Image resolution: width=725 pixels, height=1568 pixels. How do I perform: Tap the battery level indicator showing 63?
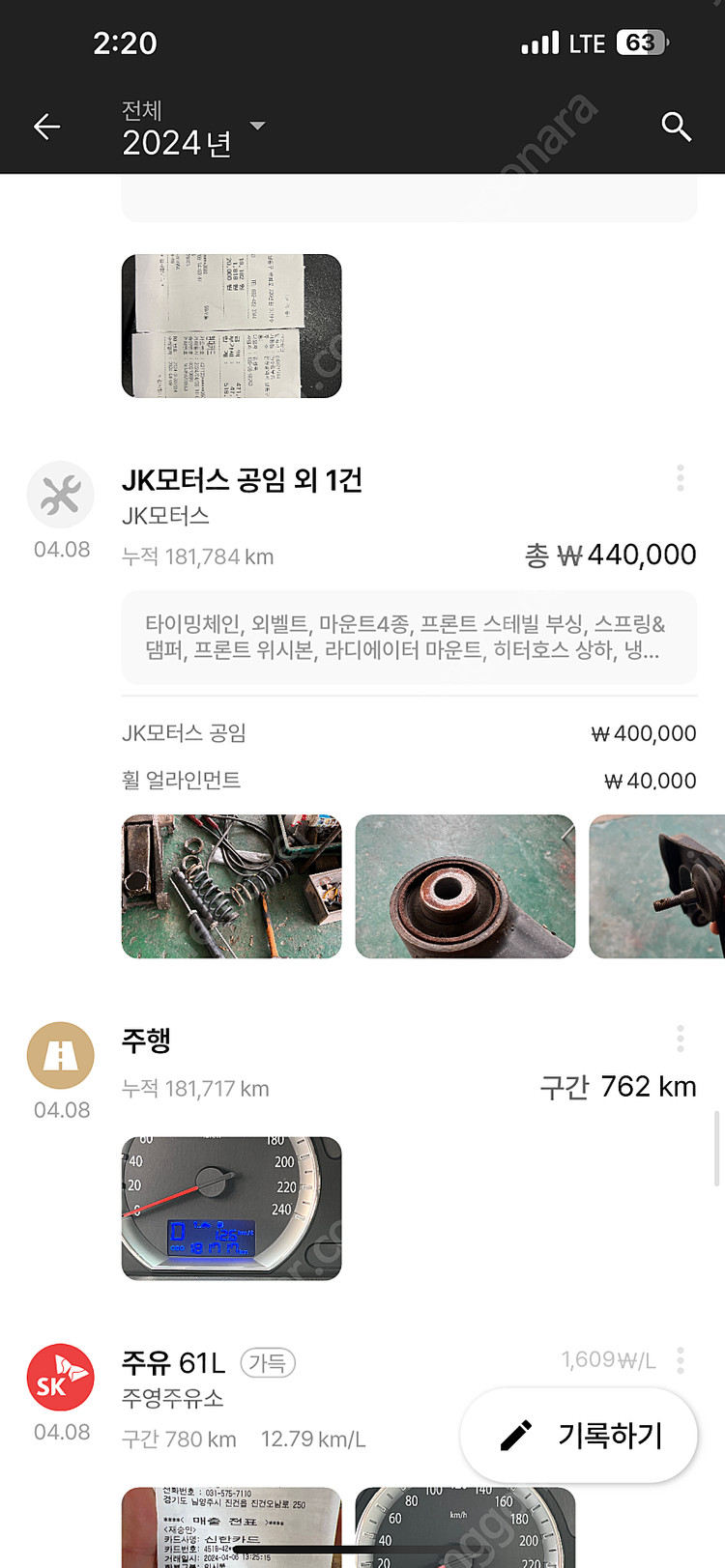click(x=643, y=43)
